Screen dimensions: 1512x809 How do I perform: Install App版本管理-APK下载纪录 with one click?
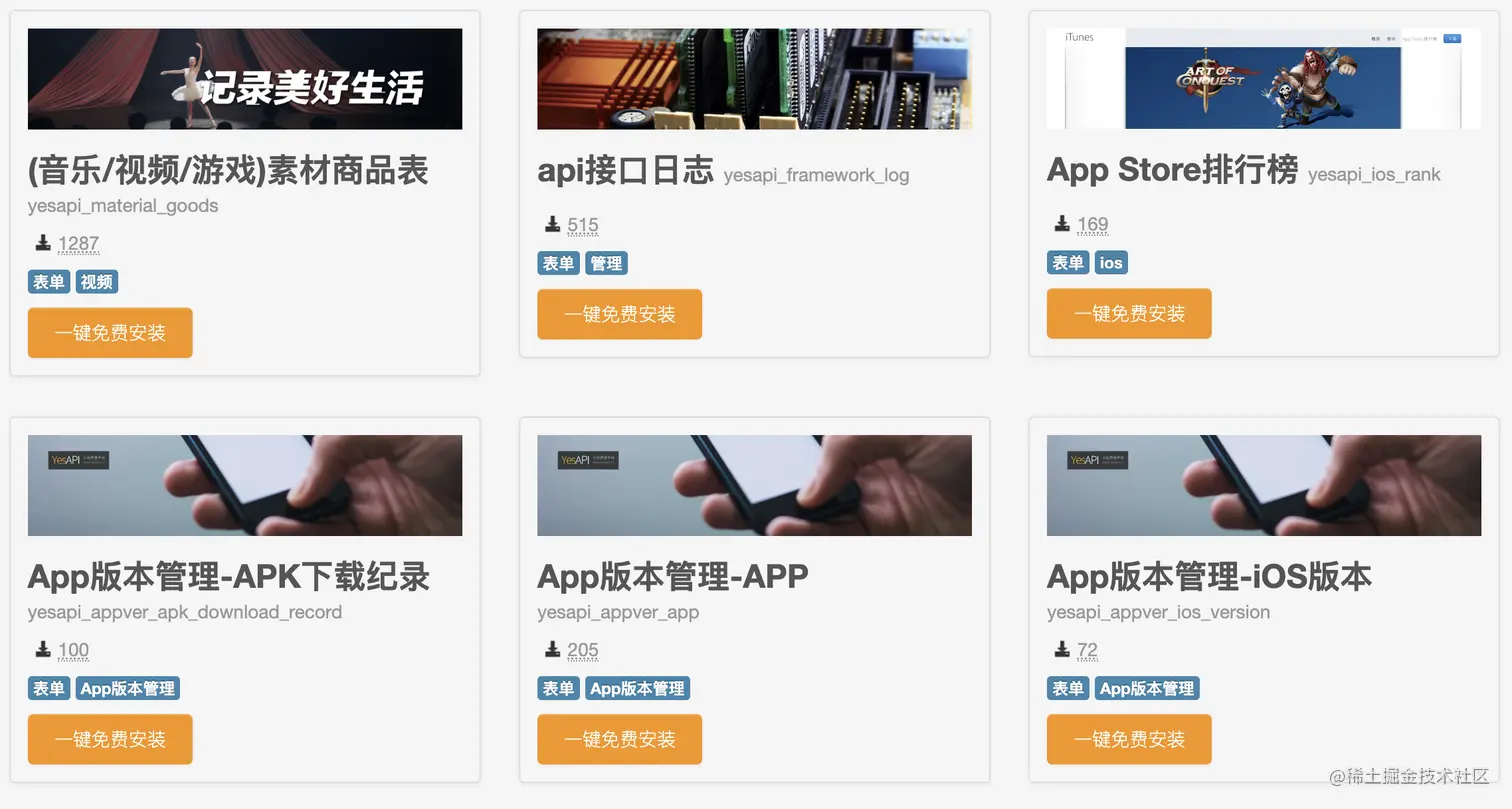[110, 739]
